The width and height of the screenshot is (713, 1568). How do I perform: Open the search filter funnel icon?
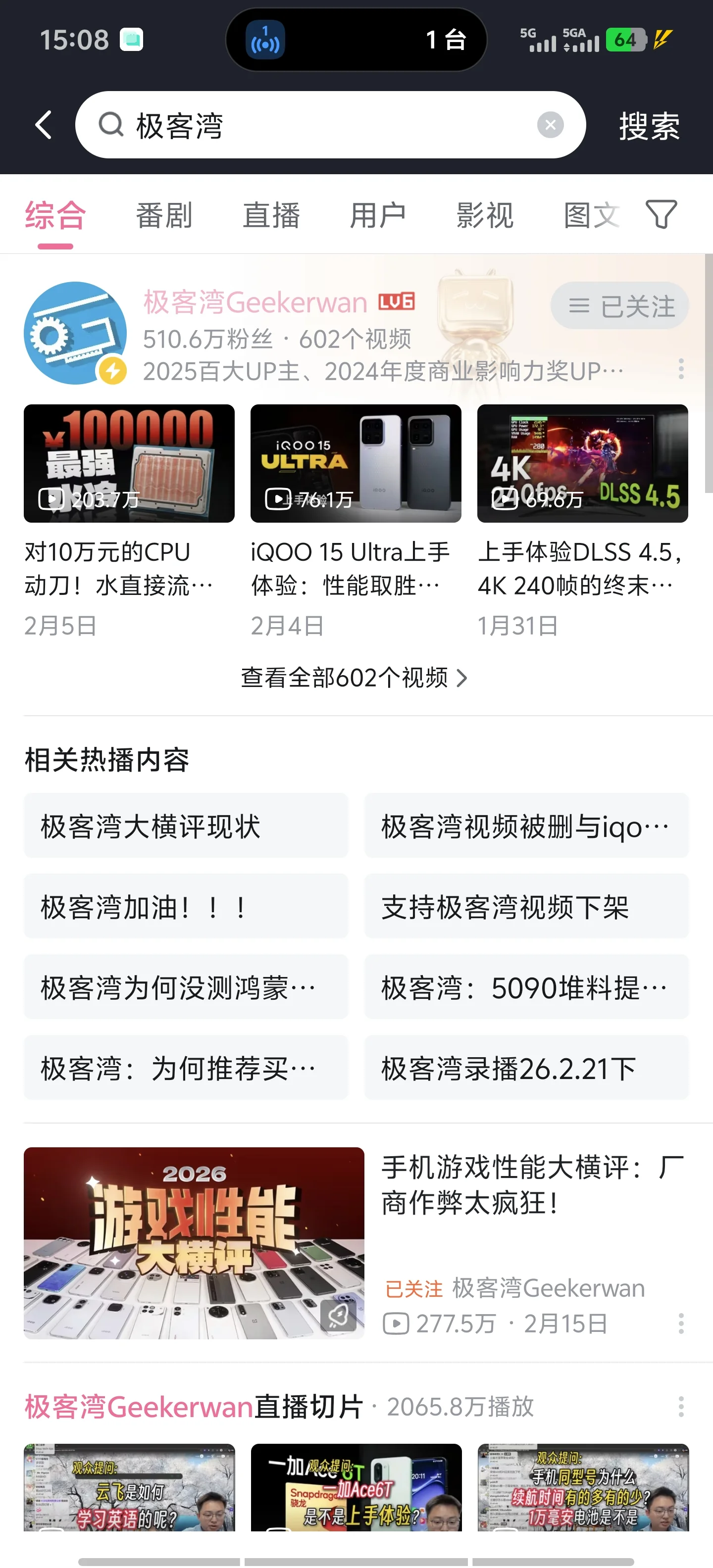coord(661,214)
